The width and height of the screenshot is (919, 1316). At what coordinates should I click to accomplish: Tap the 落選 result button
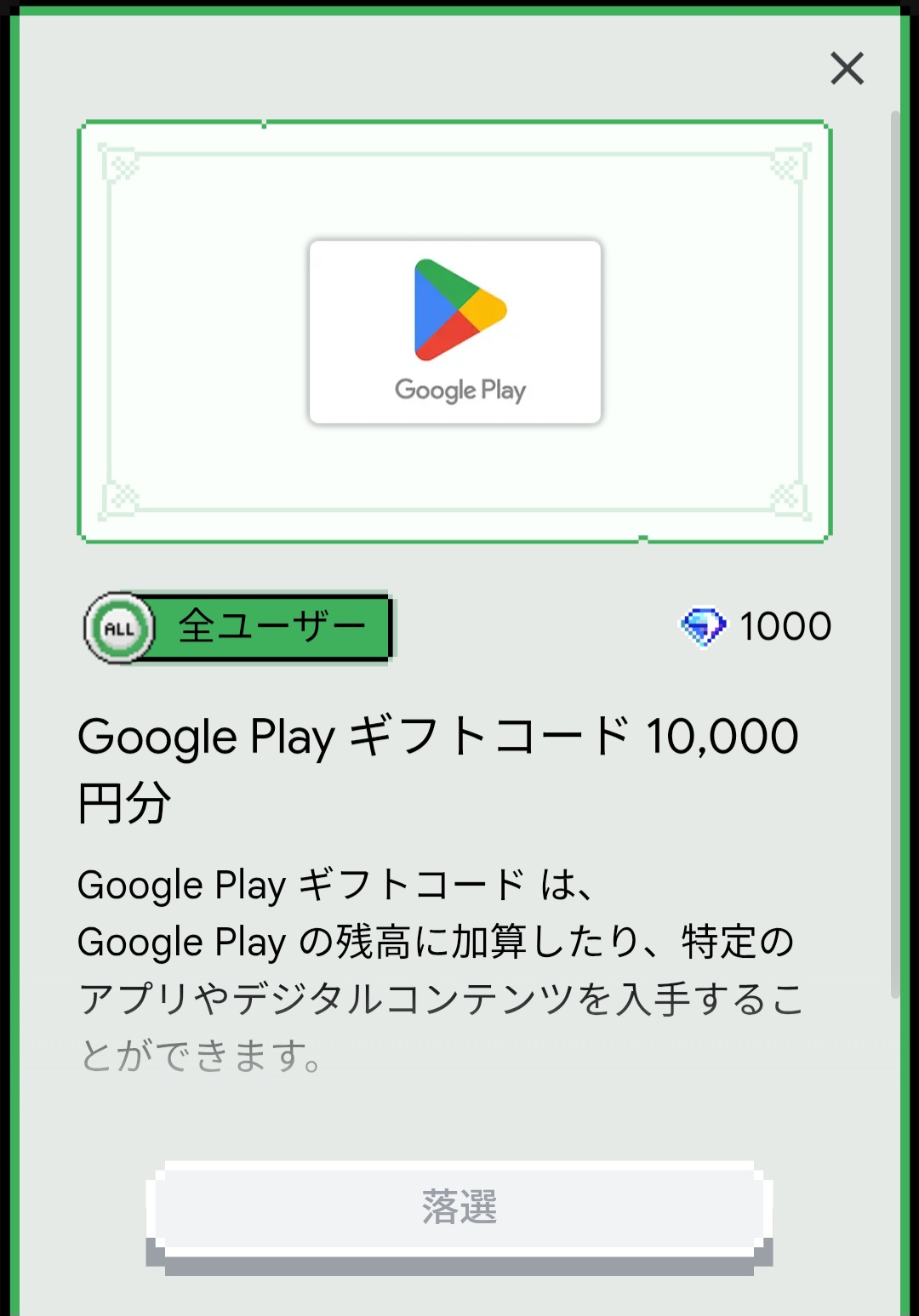(459, 1208)
